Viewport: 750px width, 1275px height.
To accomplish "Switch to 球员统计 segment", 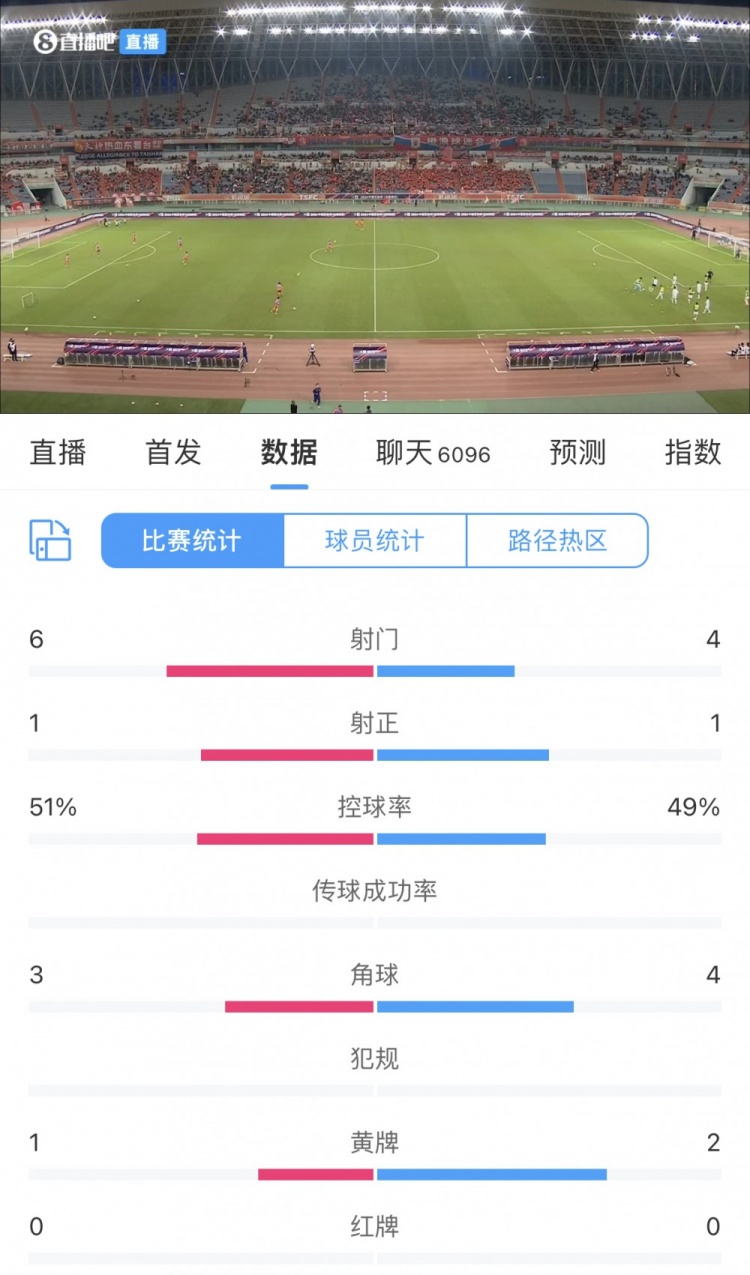I will pos(375,541).
